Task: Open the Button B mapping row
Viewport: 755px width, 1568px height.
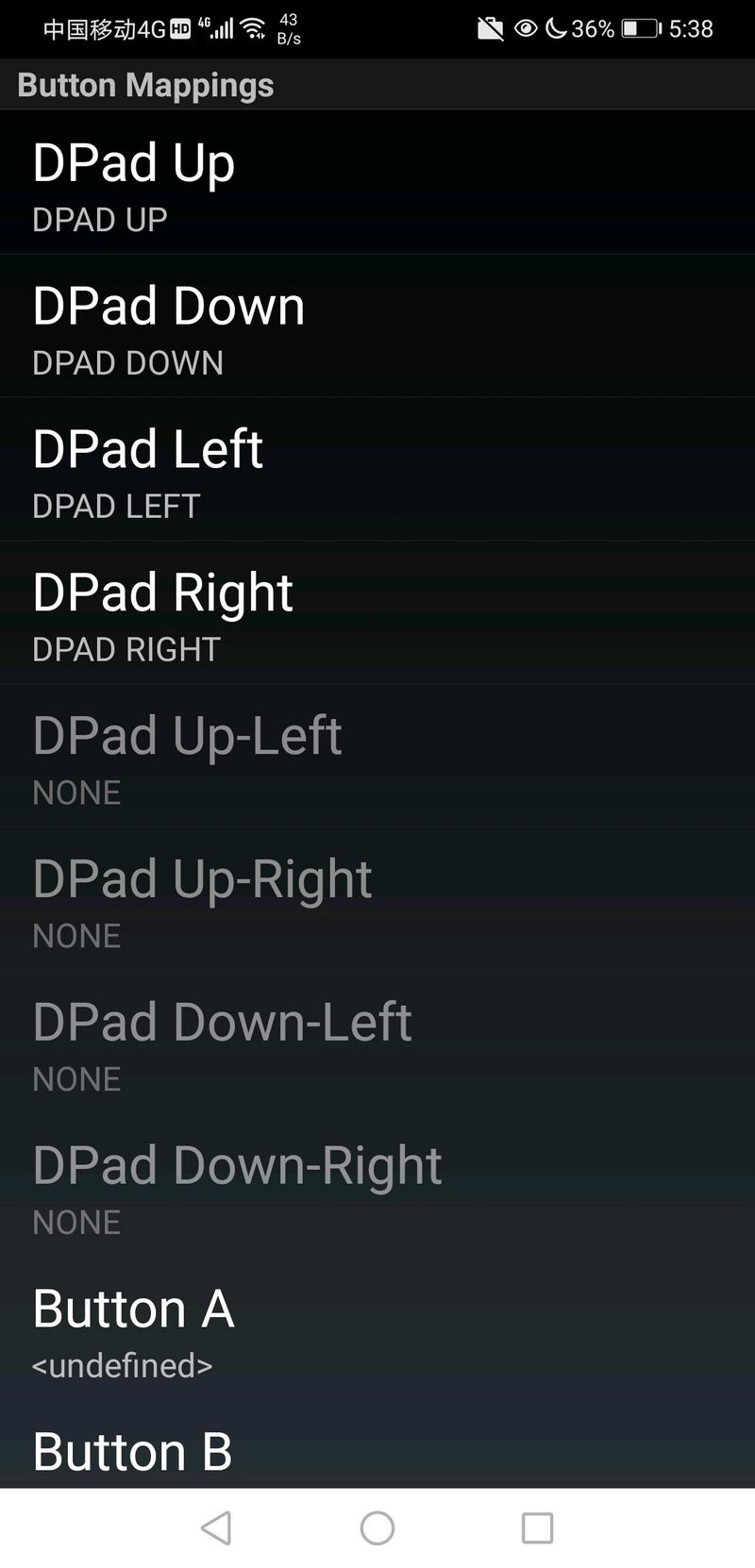Action: click(377, 1445)
